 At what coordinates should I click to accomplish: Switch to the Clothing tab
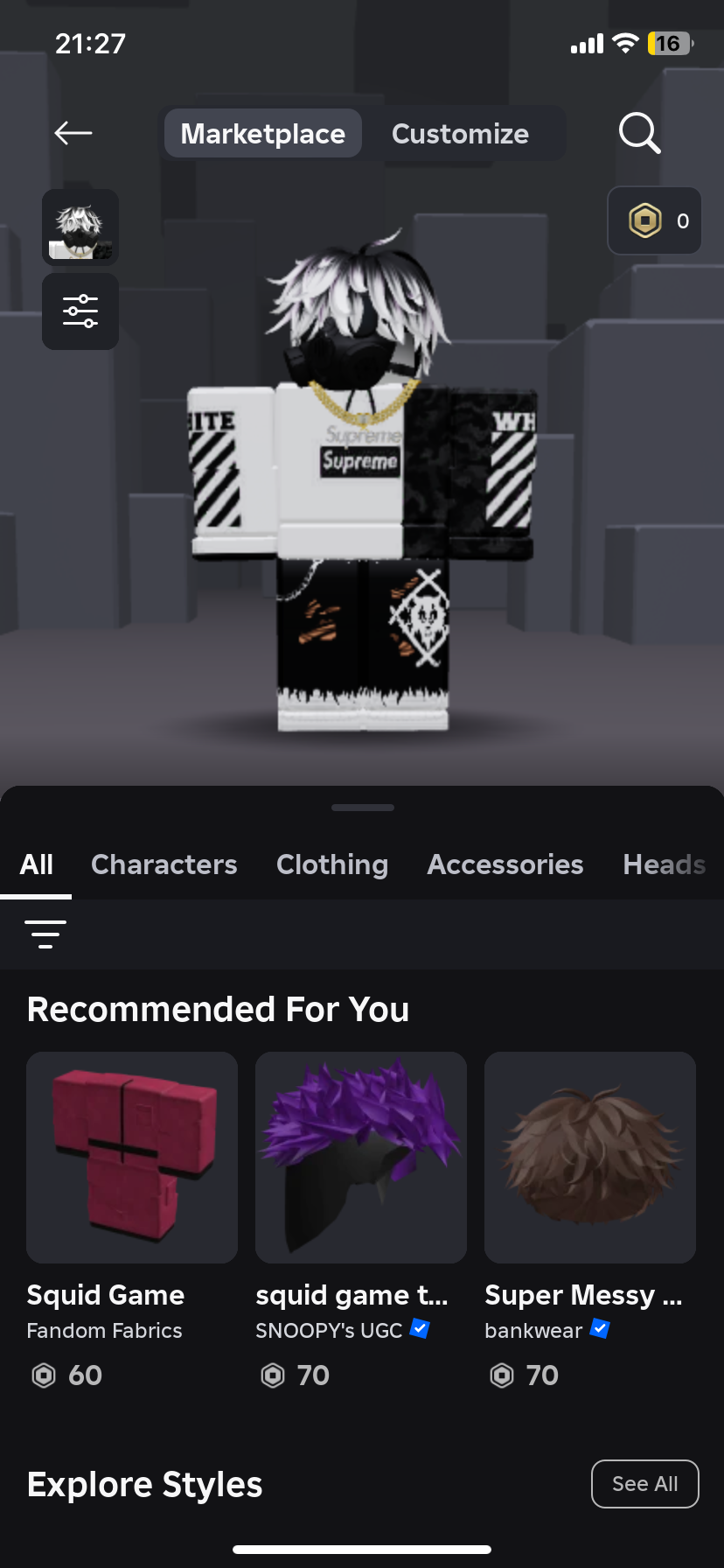[x=332, y=864]
